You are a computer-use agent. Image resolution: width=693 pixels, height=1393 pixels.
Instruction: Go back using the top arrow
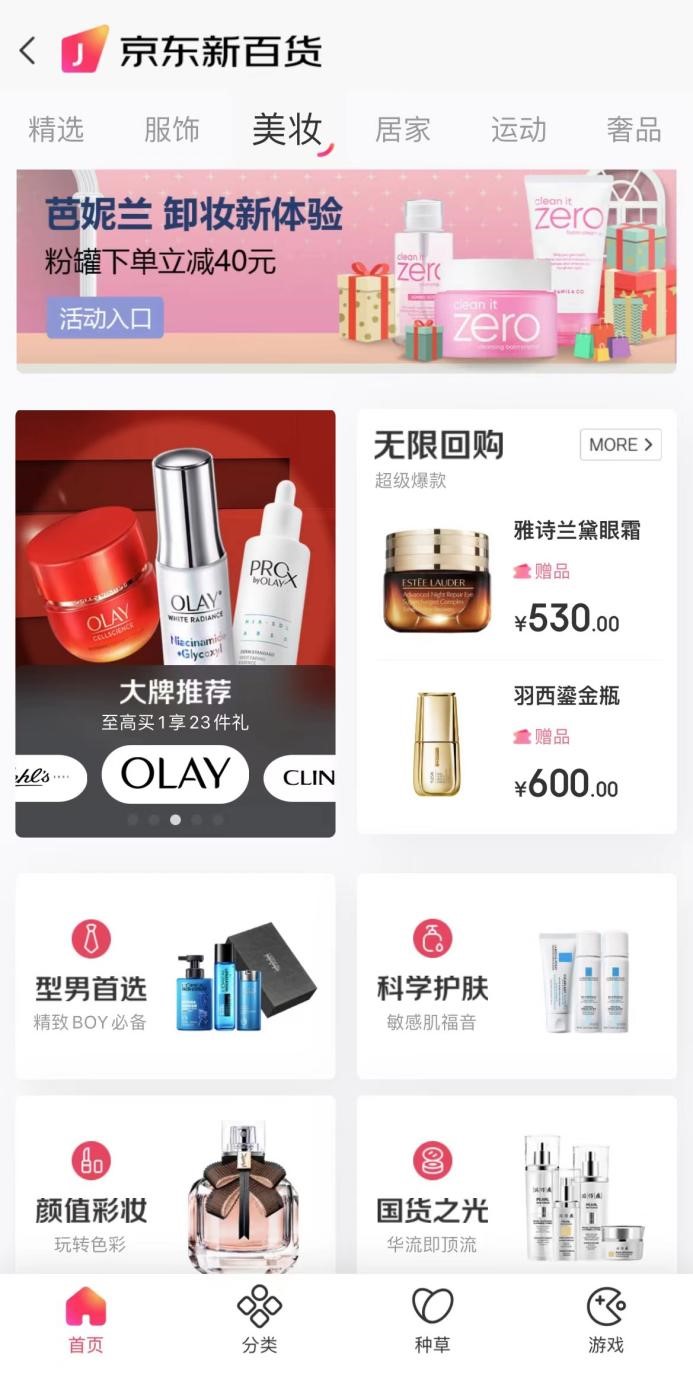(28, 50)
